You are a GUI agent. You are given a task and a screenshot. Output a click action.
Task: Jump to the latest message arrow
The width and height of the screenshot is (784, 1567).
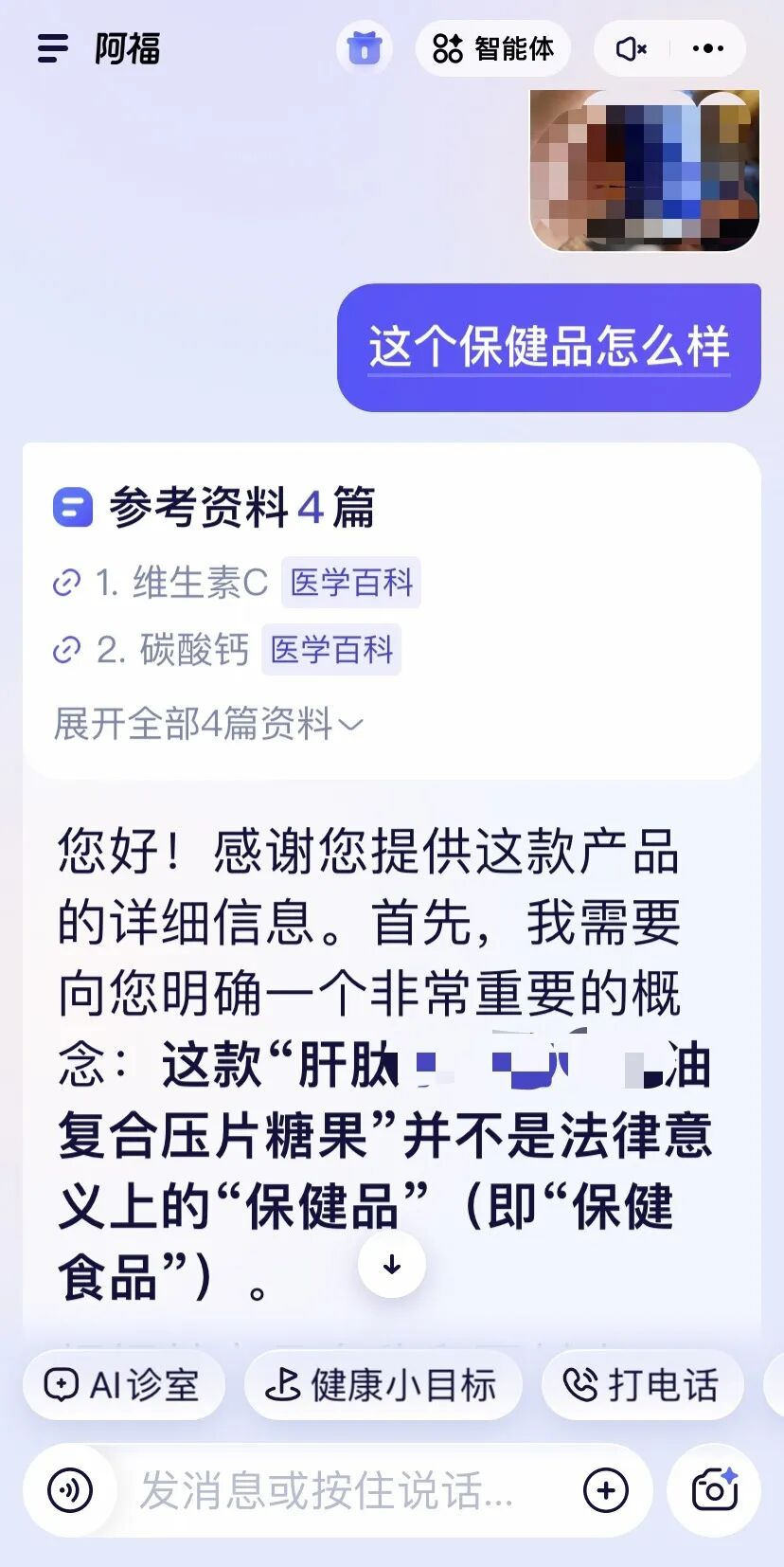[392, 1265]
